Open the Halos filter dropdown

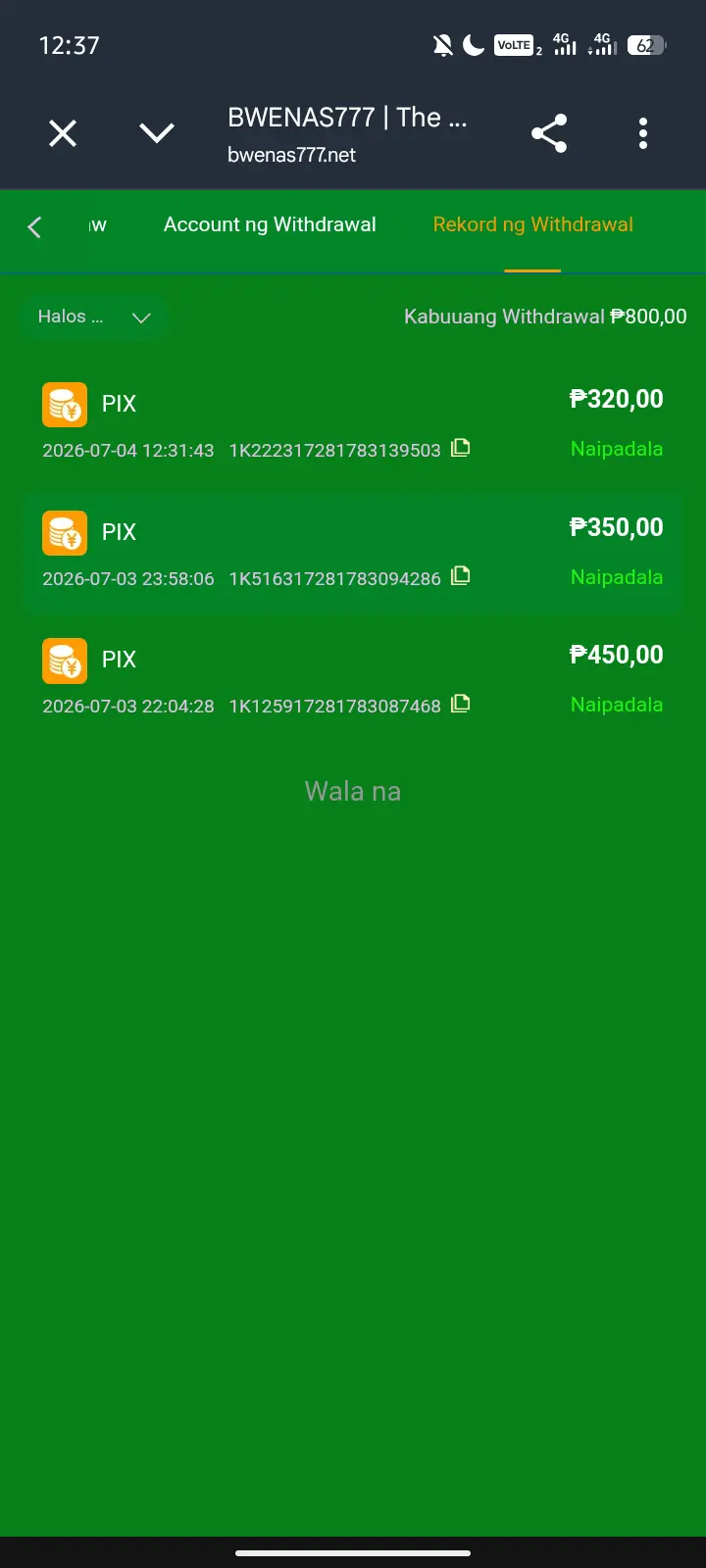coord(94,317)
